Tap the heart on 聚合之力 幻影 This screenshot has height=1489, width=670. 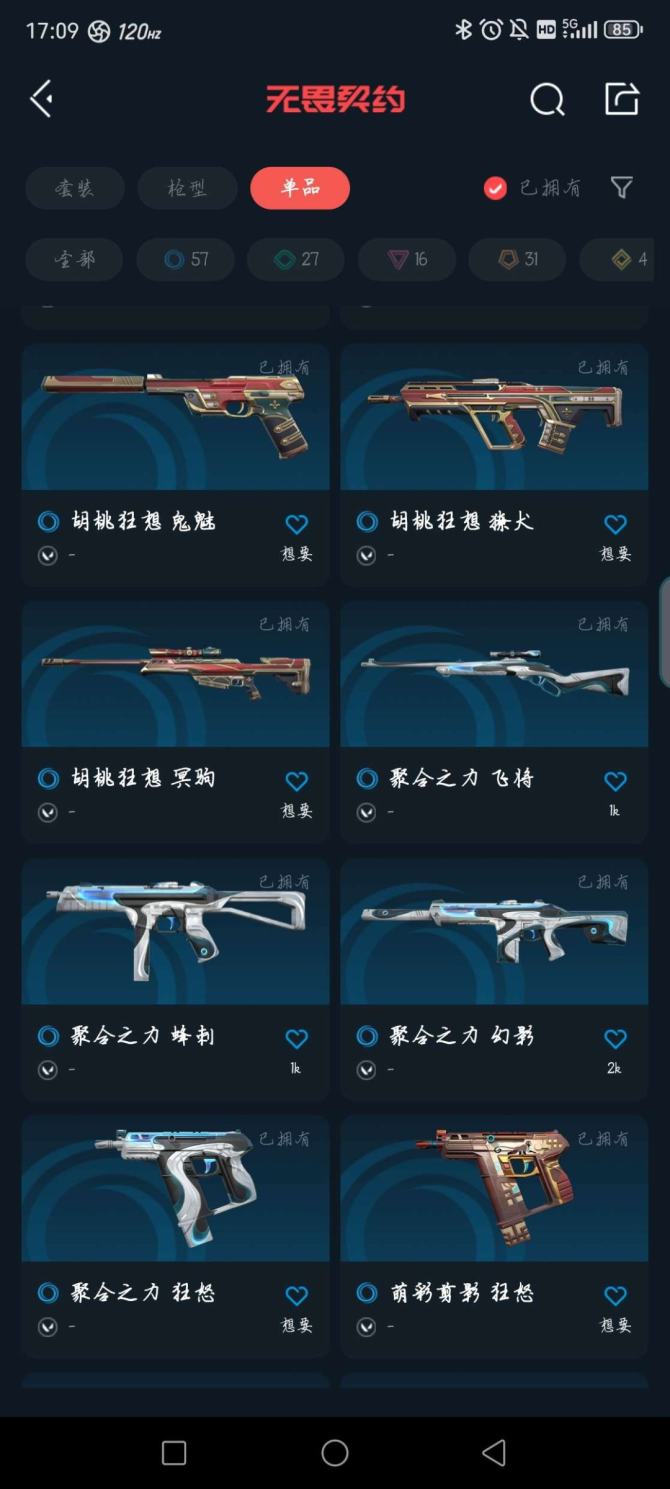615,1039
